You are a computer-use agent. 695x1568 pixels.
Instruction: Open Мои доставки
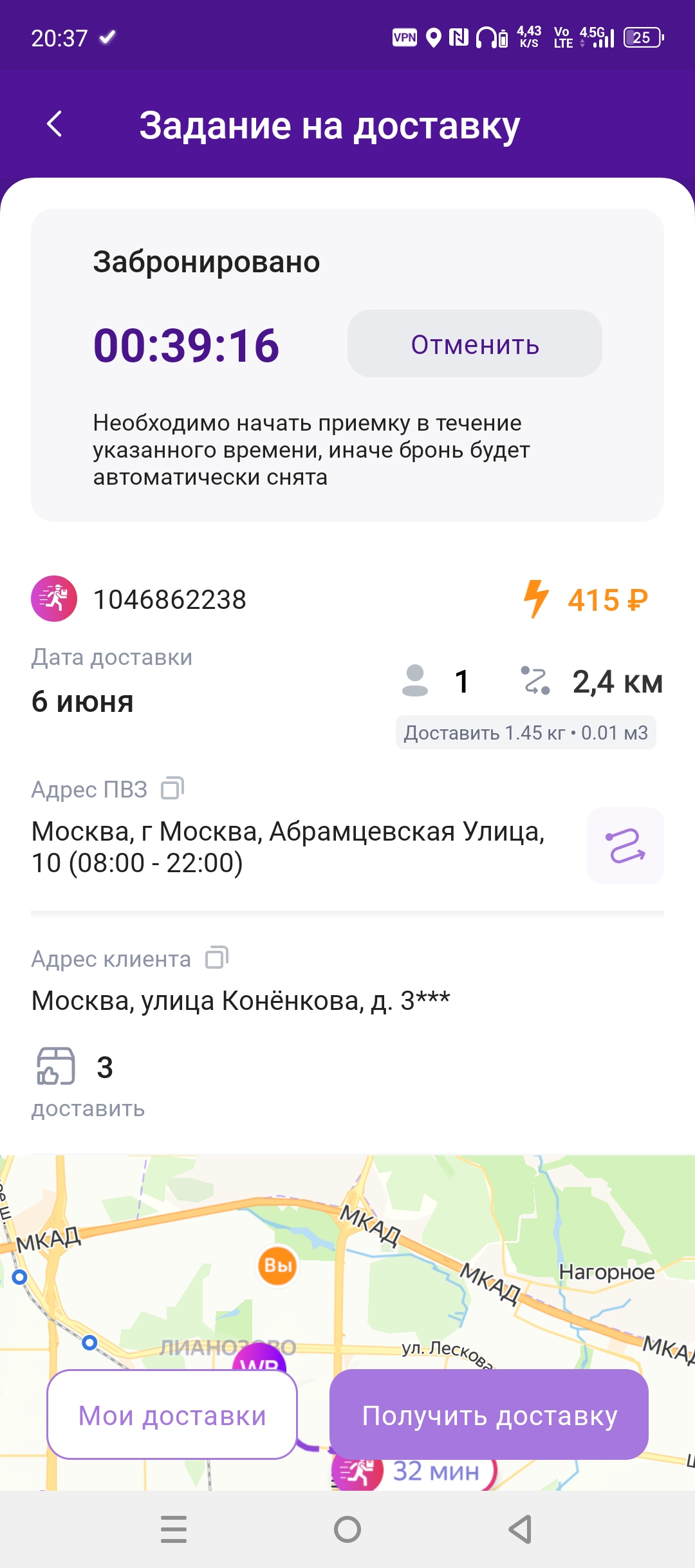click(172, 1415)
